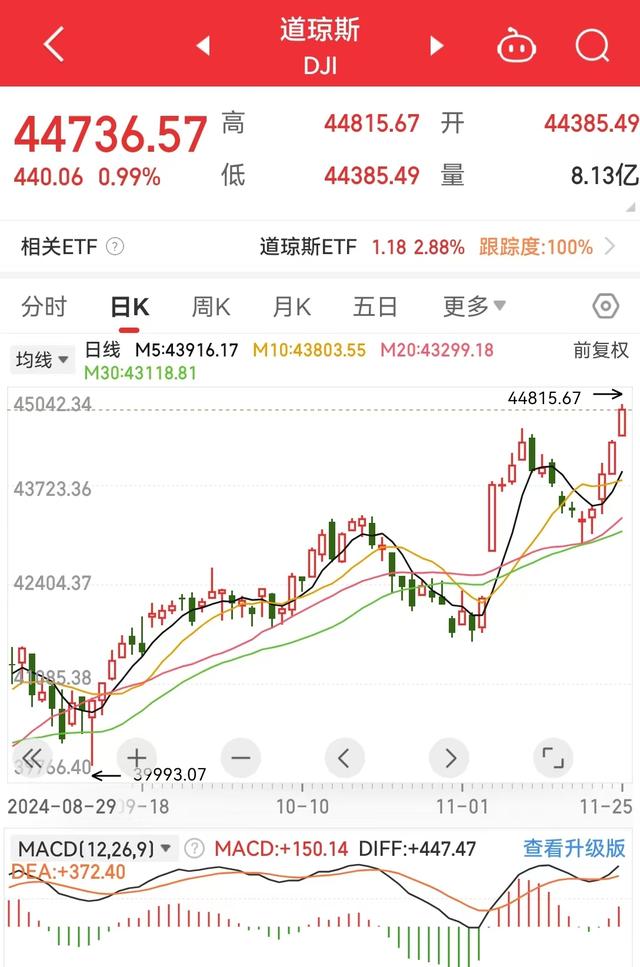Zoom in the K-line chart
Viewport: 640px width, 967px height.
[x=137, y=757]
